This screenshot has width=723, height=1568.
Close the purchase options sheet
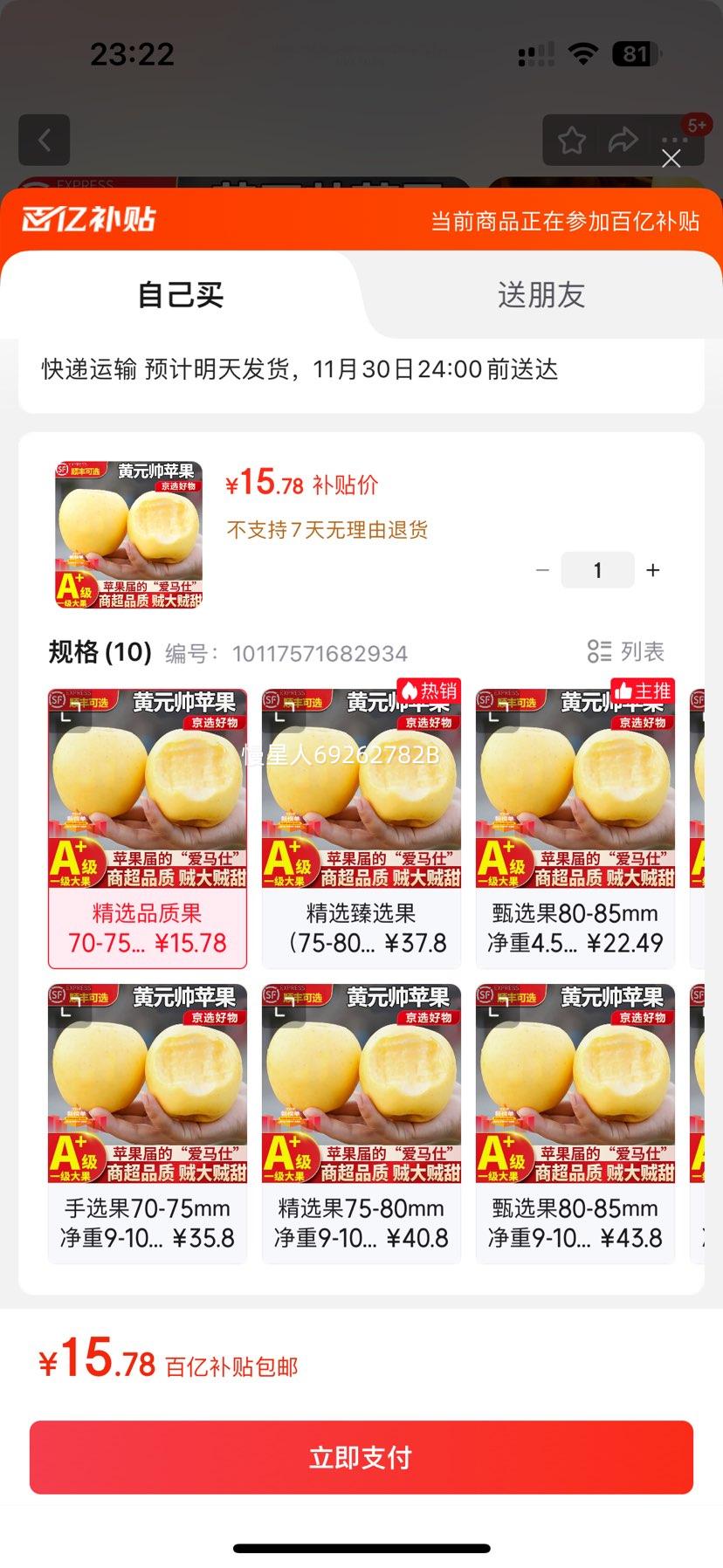671,159
